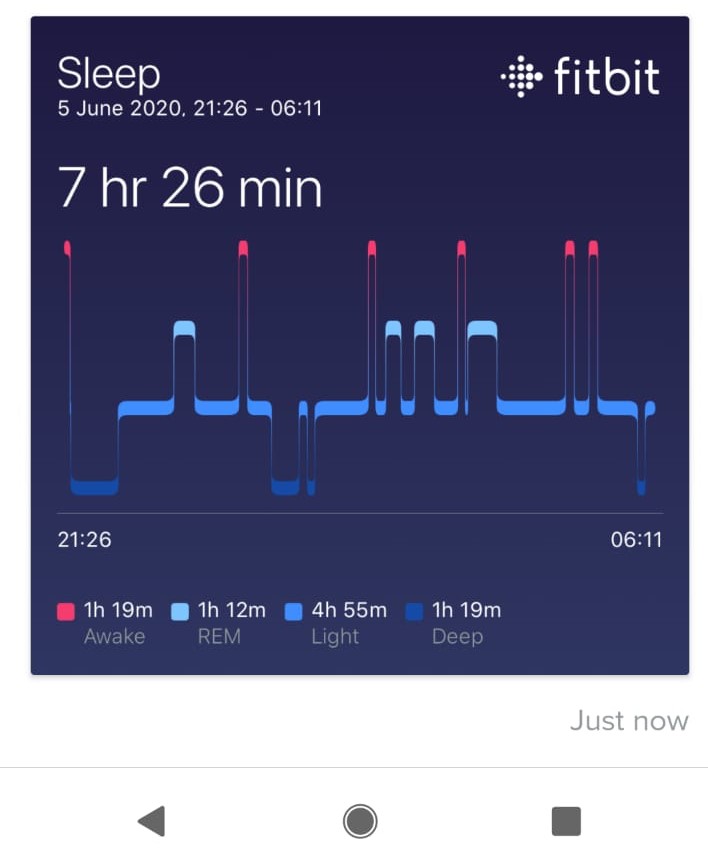Viewport: 708px width, 866px height.
Task: Go to the home screen
Action: click(x=359, y=821)
